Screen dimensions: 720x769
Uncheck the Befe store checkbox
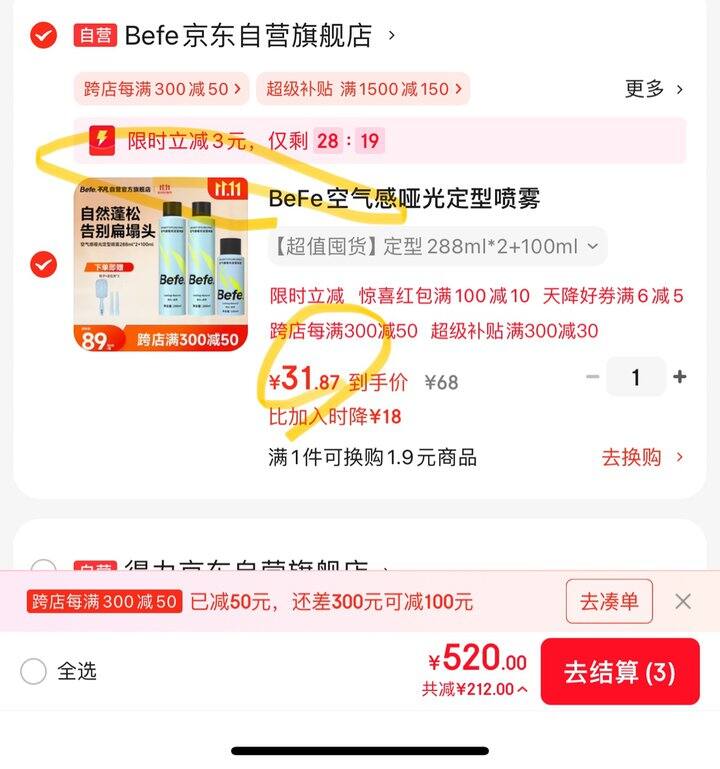tap(43, 36)
